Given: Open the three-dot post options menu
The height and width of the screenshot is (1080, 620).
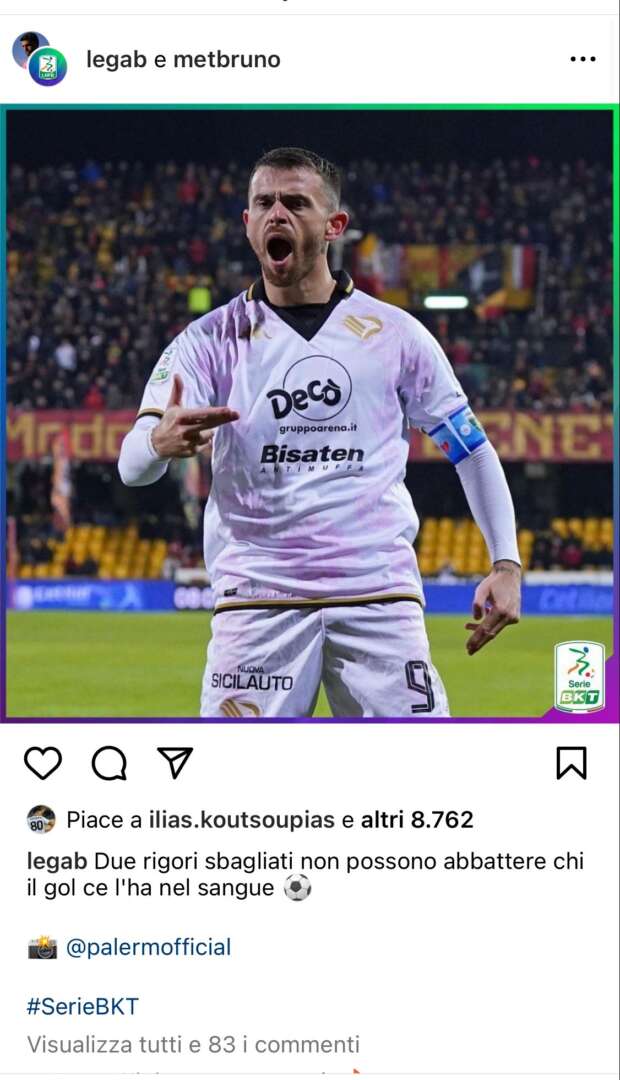Looking at the screenshot, I should click(x=582, y=60).
